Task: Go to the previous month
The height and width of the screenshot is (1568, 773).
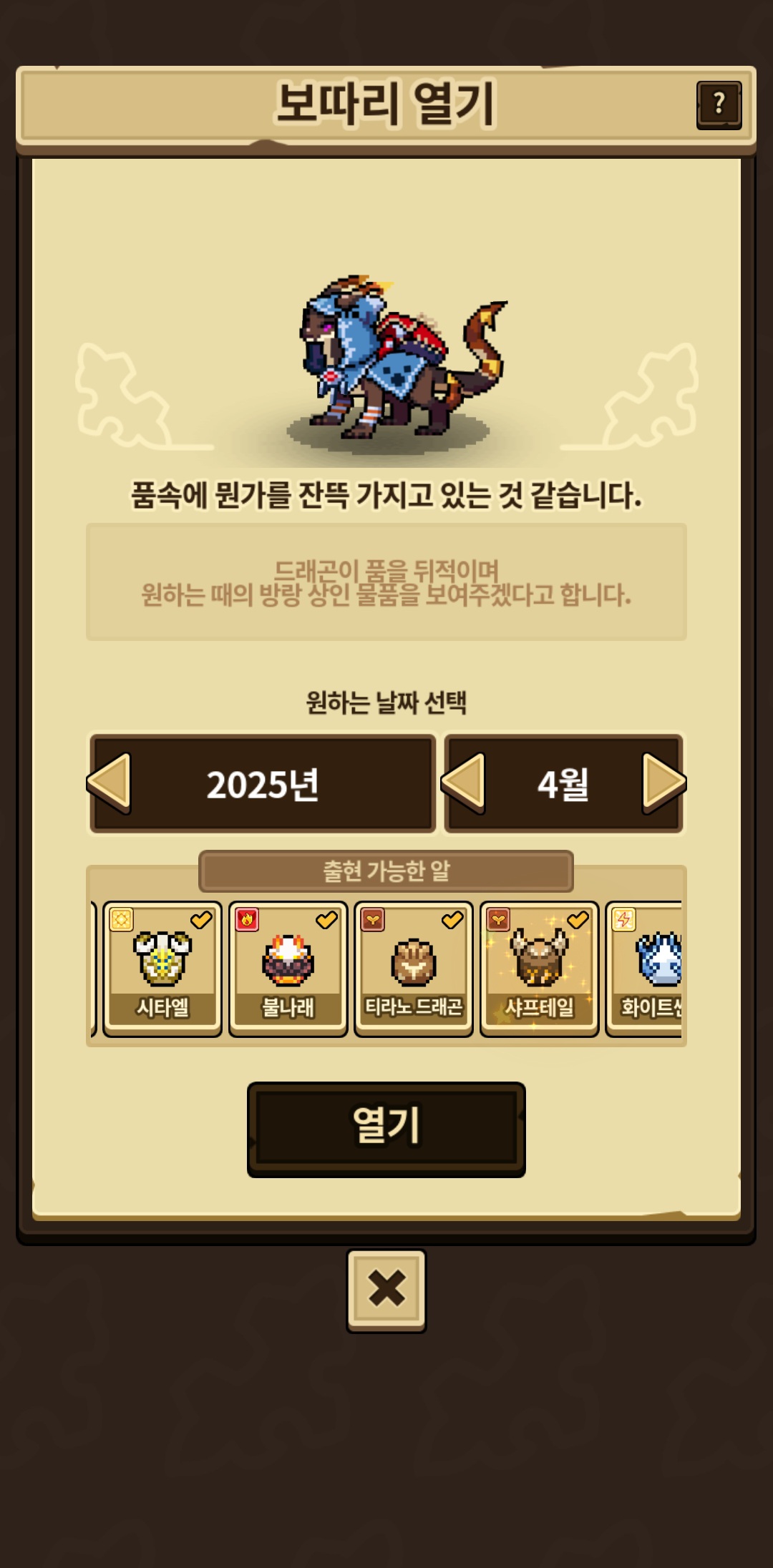Action: click(x=463, y=783)
